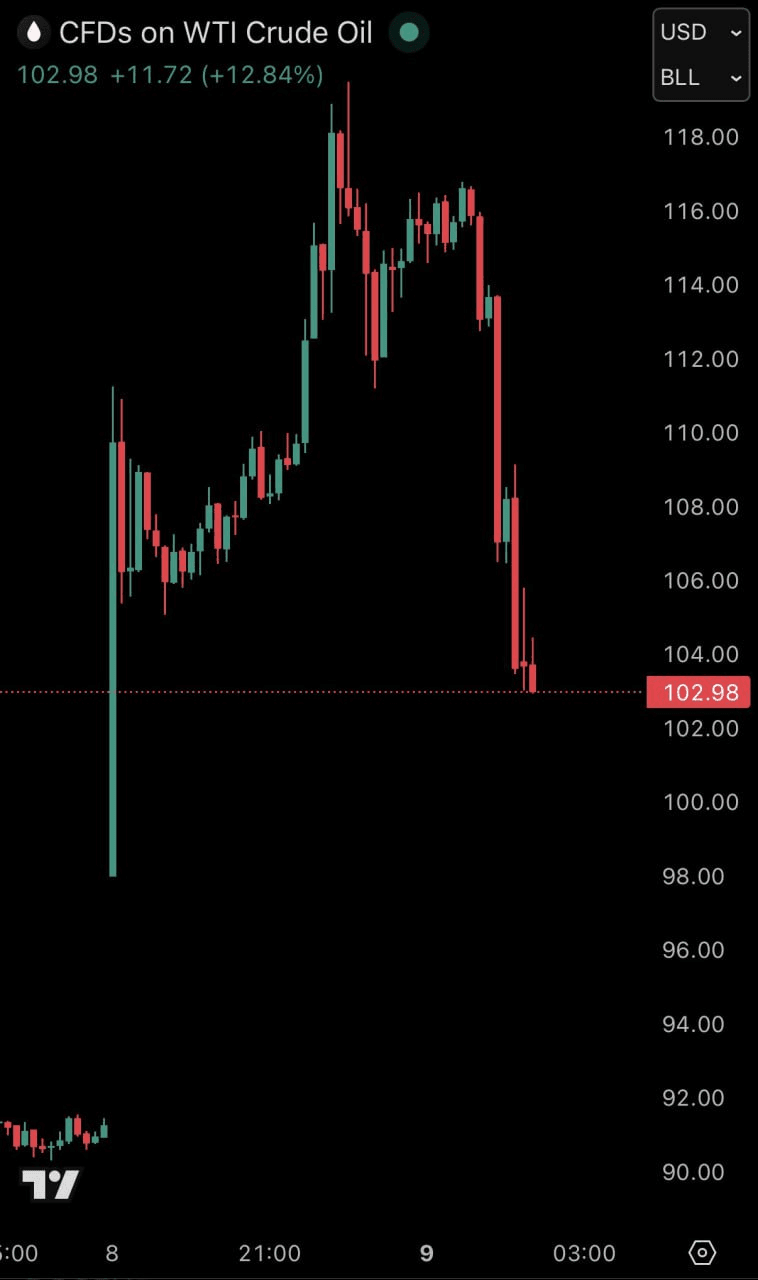Tap the CFDs on WTI Crude Oil title
Image resolution: width=758 pixels, height=1280 pixels.
tap(215, 33)
